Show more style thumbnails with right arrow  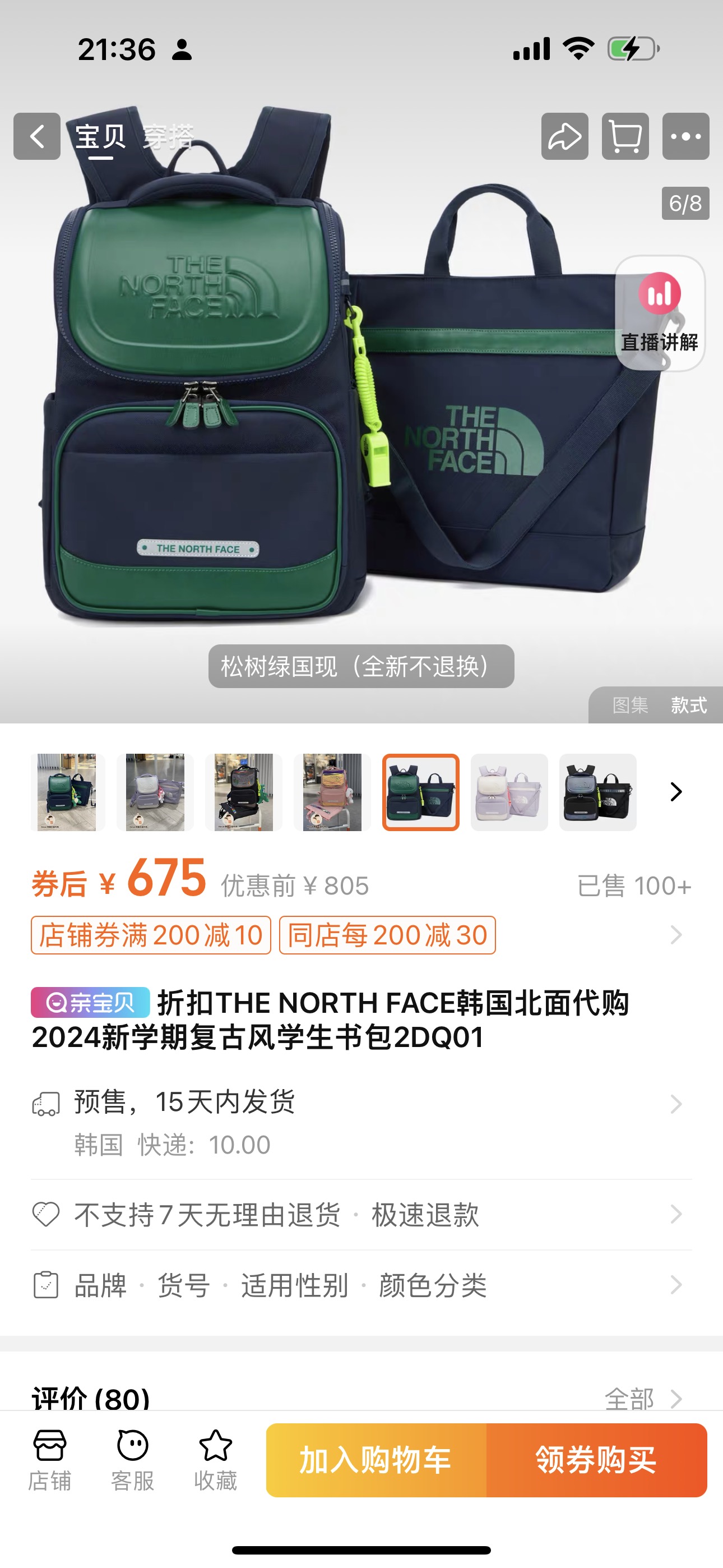(x=675, y=792)
